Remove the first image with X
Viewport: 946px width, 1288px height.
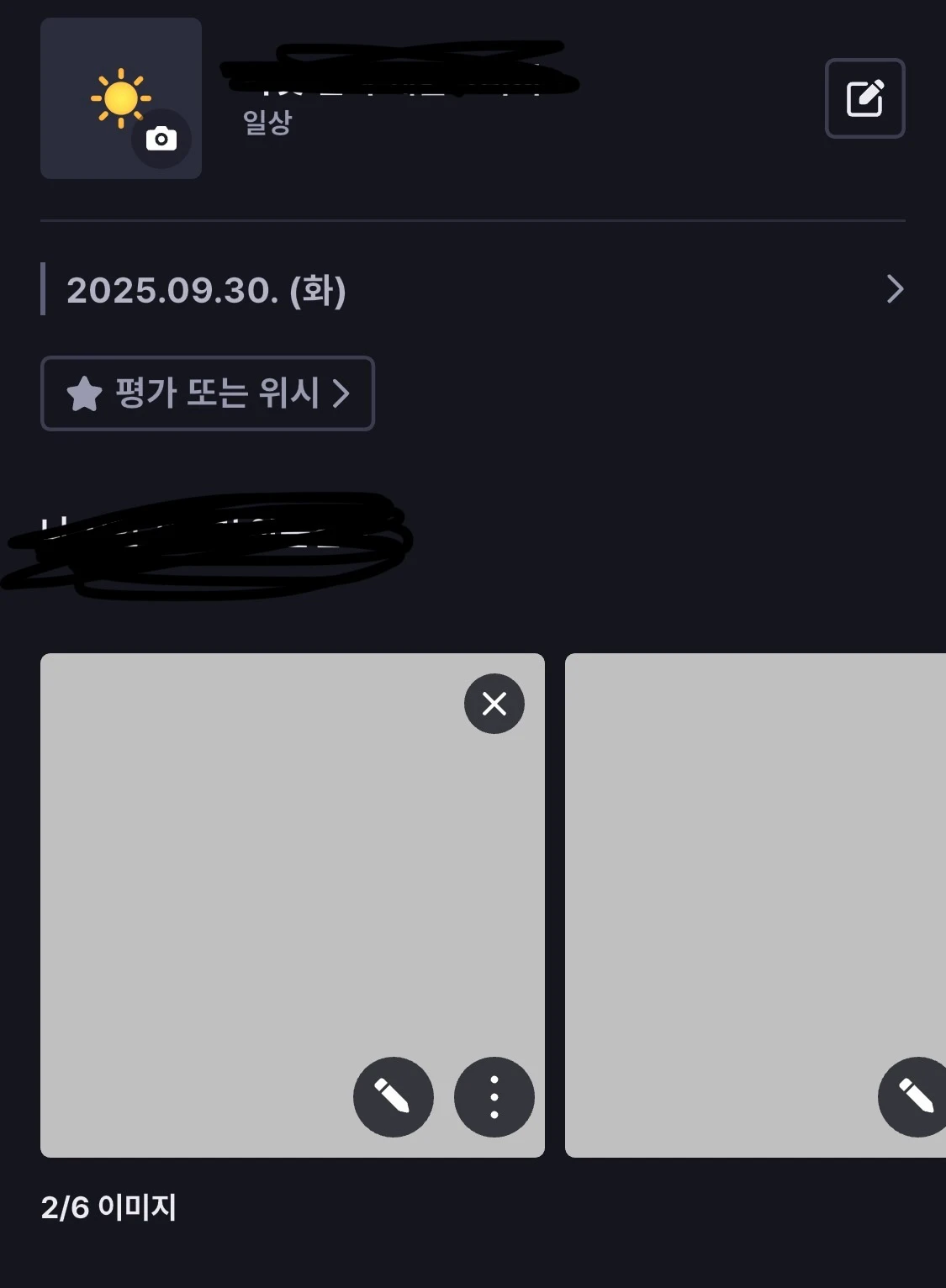[494, 704]
